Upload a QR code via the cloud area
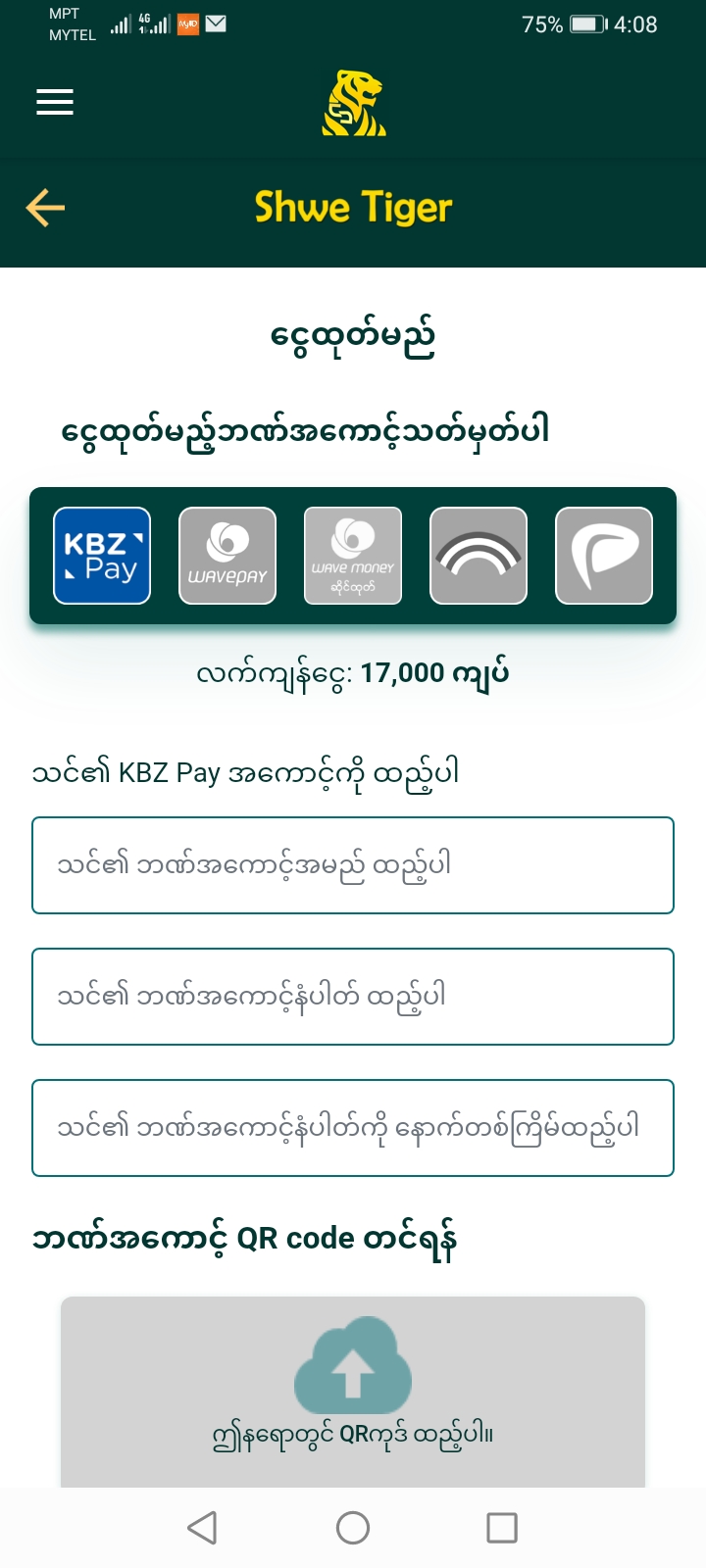 (x=353, y=1382)
